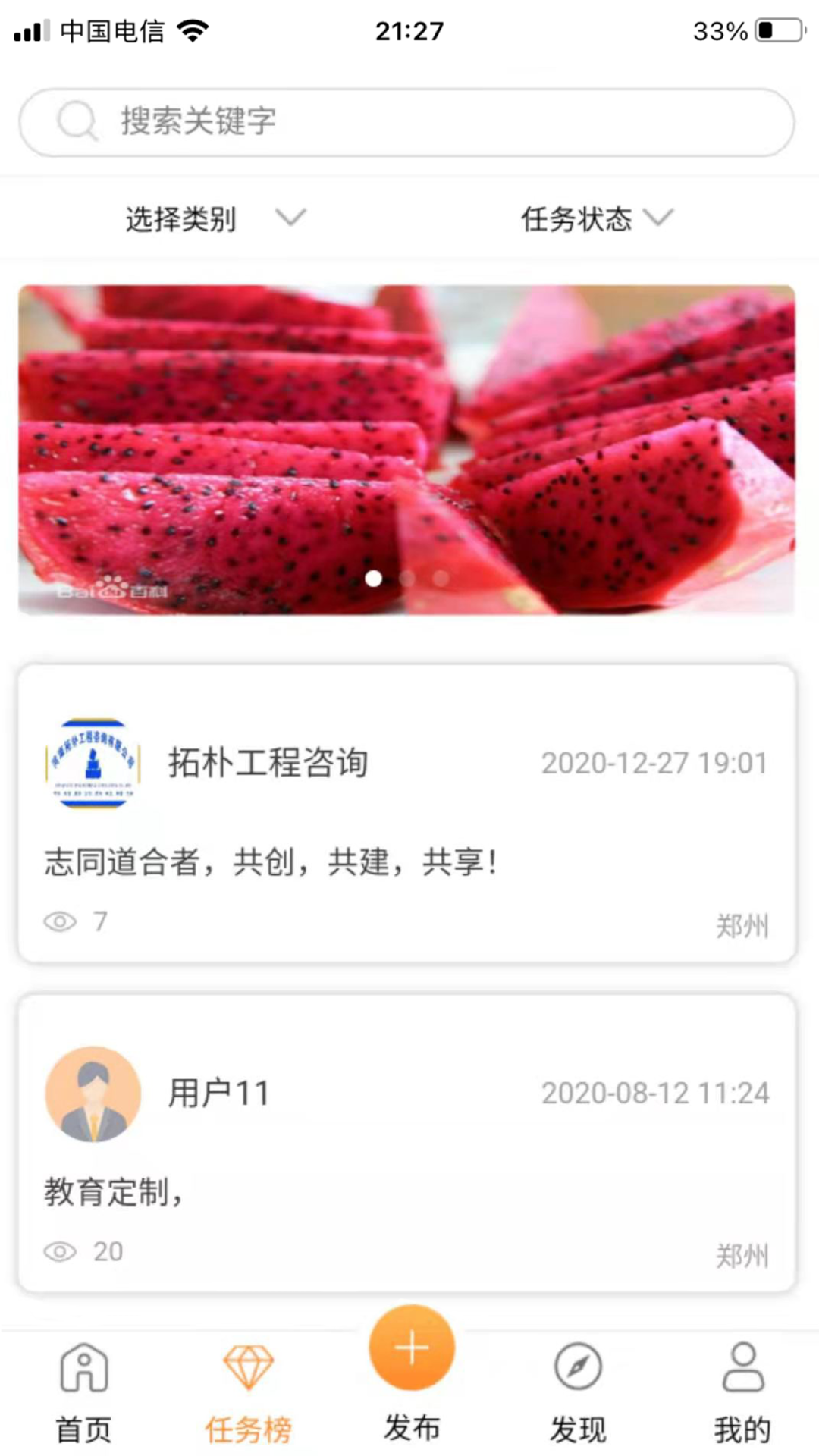Go to the 首页 tab
This screenshot has height=1456, width=819.
pos(83,1392)
